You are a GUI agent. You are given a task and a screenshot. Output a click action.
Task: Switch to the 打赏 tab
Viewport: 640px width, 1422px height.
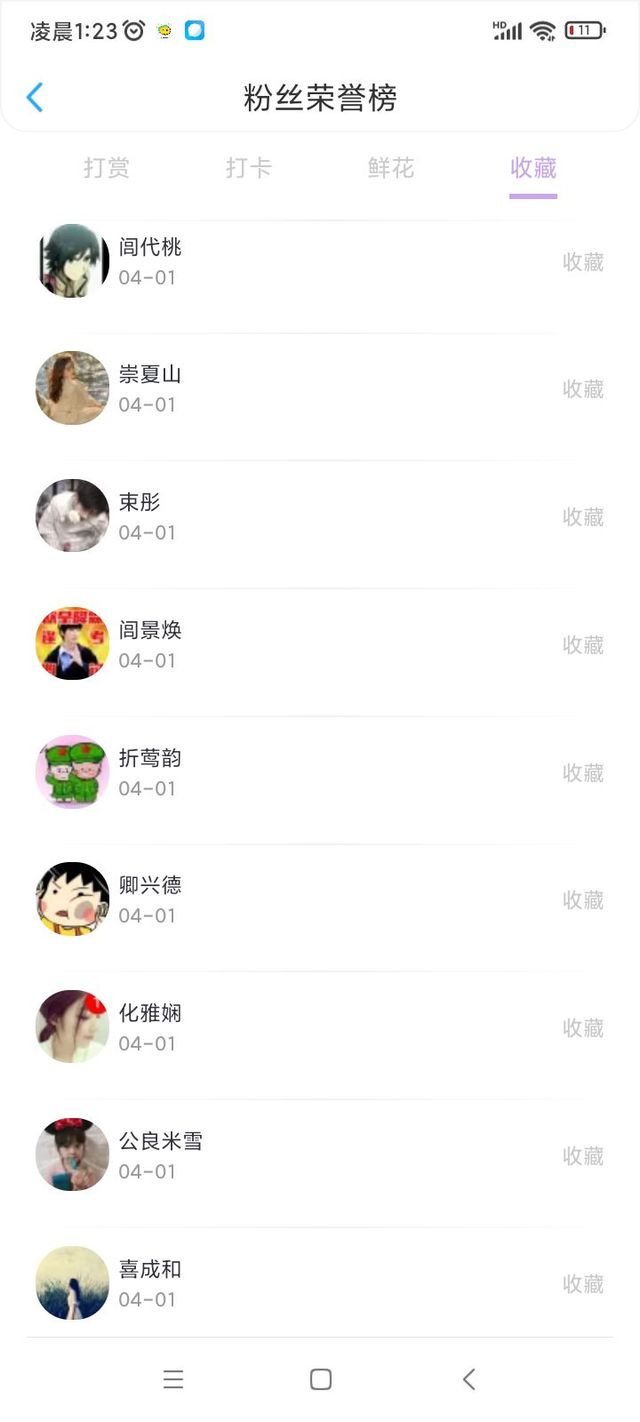click(107, 168)
